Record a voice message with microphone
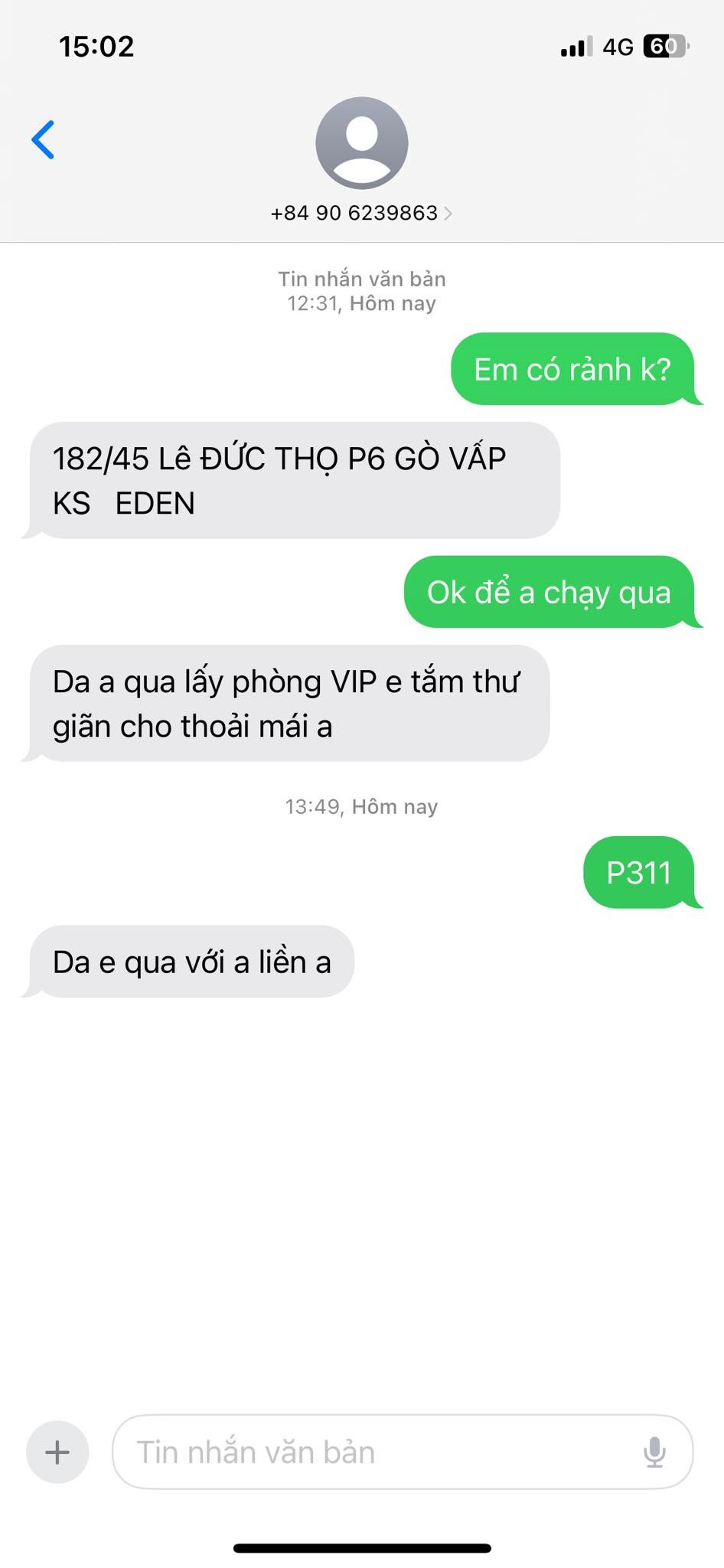The width and height of the screenshot is (724, 1568). point(654,1452)
